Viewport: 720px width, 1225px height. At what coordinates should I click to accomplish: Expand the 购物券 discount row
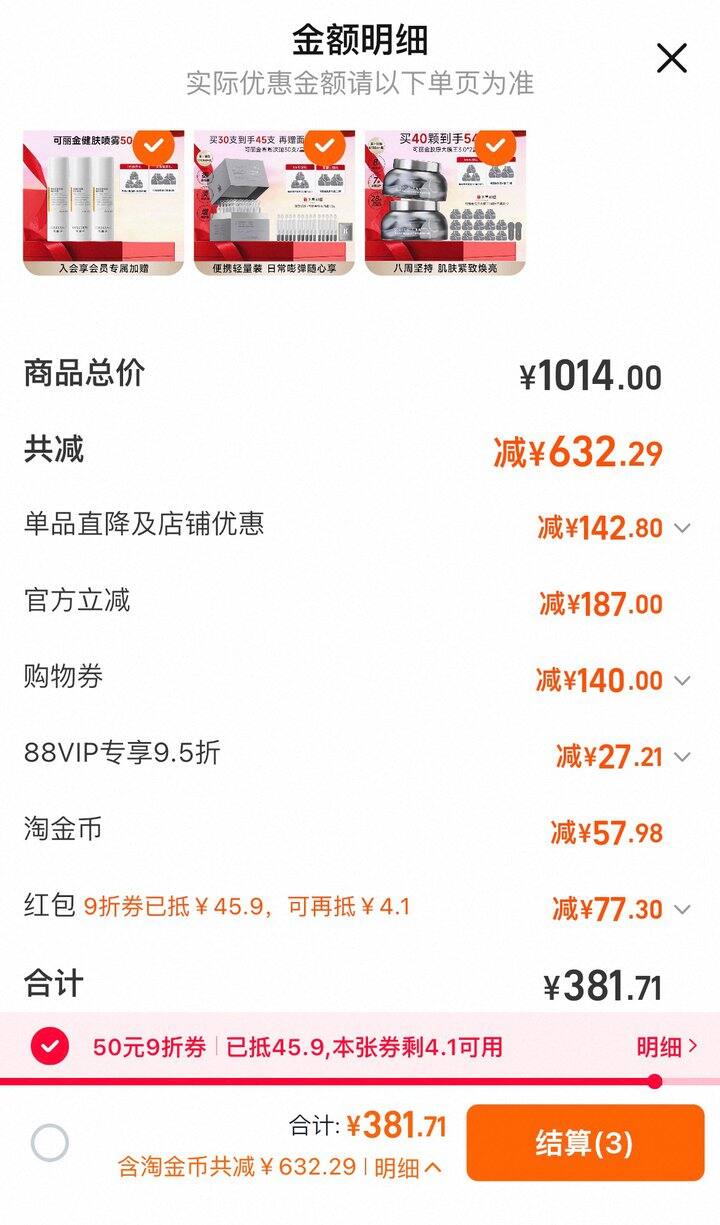tap(682, 681)
